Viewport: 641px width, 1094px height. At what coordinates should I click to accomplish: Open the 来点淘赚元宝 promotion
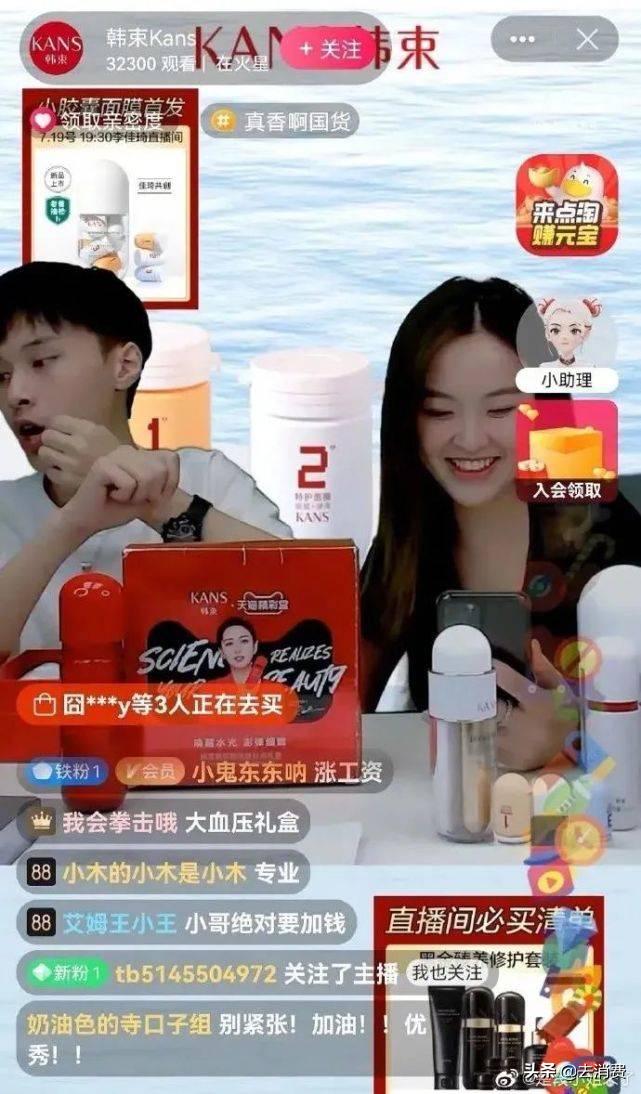(566, 203)
